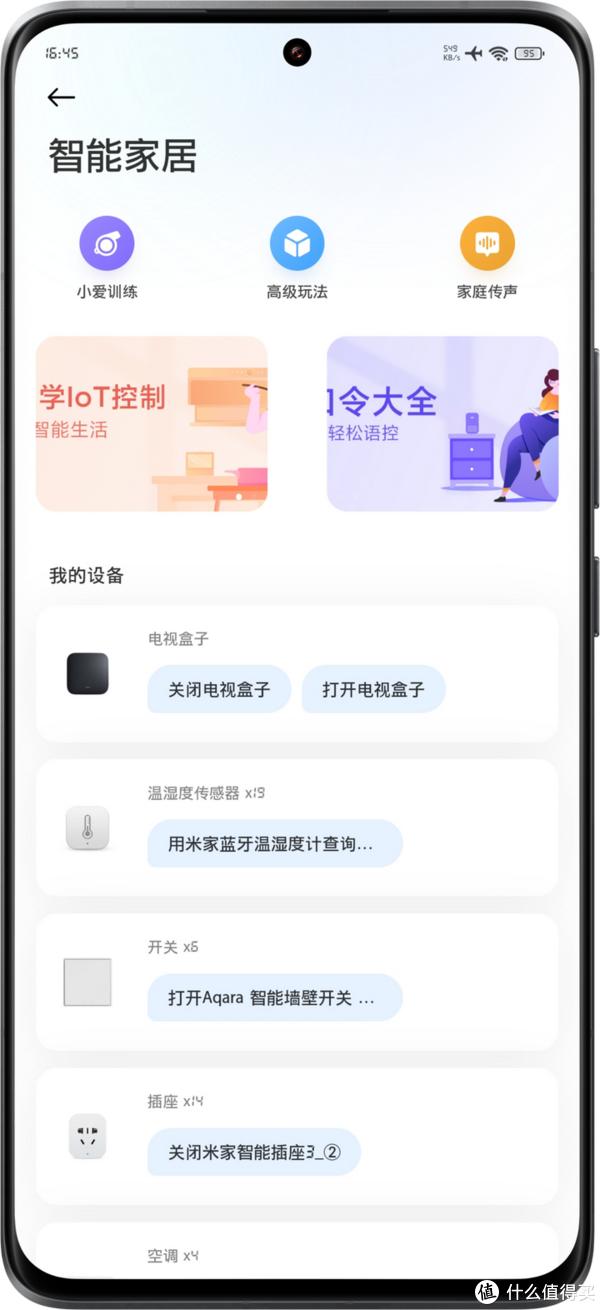This screenshot has height=1310, width=600.
Task: Open 高级玩法
Action: pos(297,244)
